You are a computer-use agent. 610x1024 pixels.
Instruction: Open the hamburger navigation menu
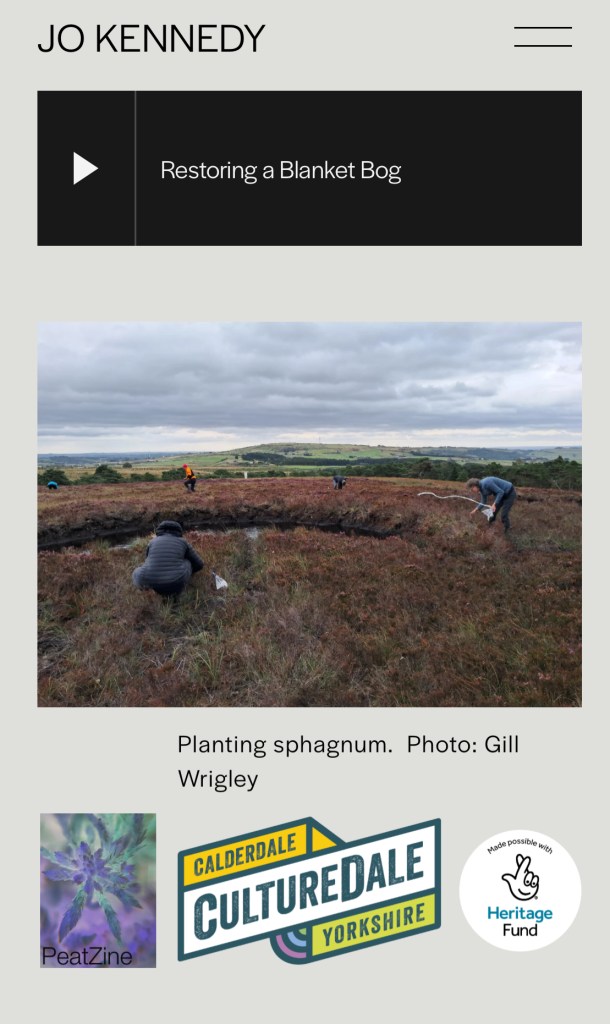click(x=542, y=38)
